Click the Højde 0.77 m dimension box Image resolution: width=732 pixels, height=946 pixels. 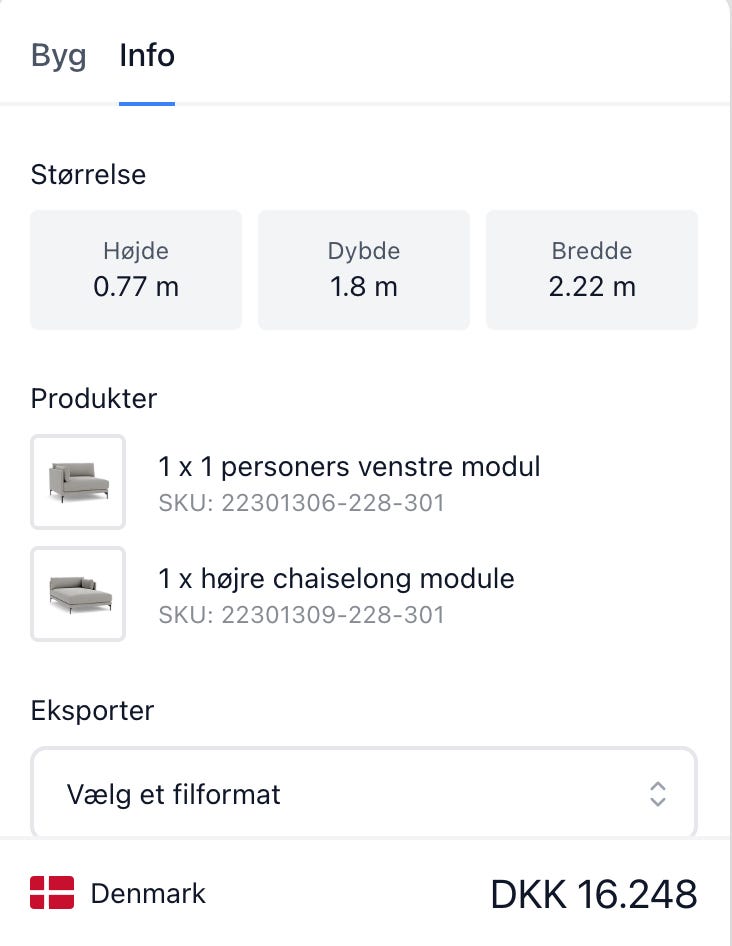click(136, 269)
